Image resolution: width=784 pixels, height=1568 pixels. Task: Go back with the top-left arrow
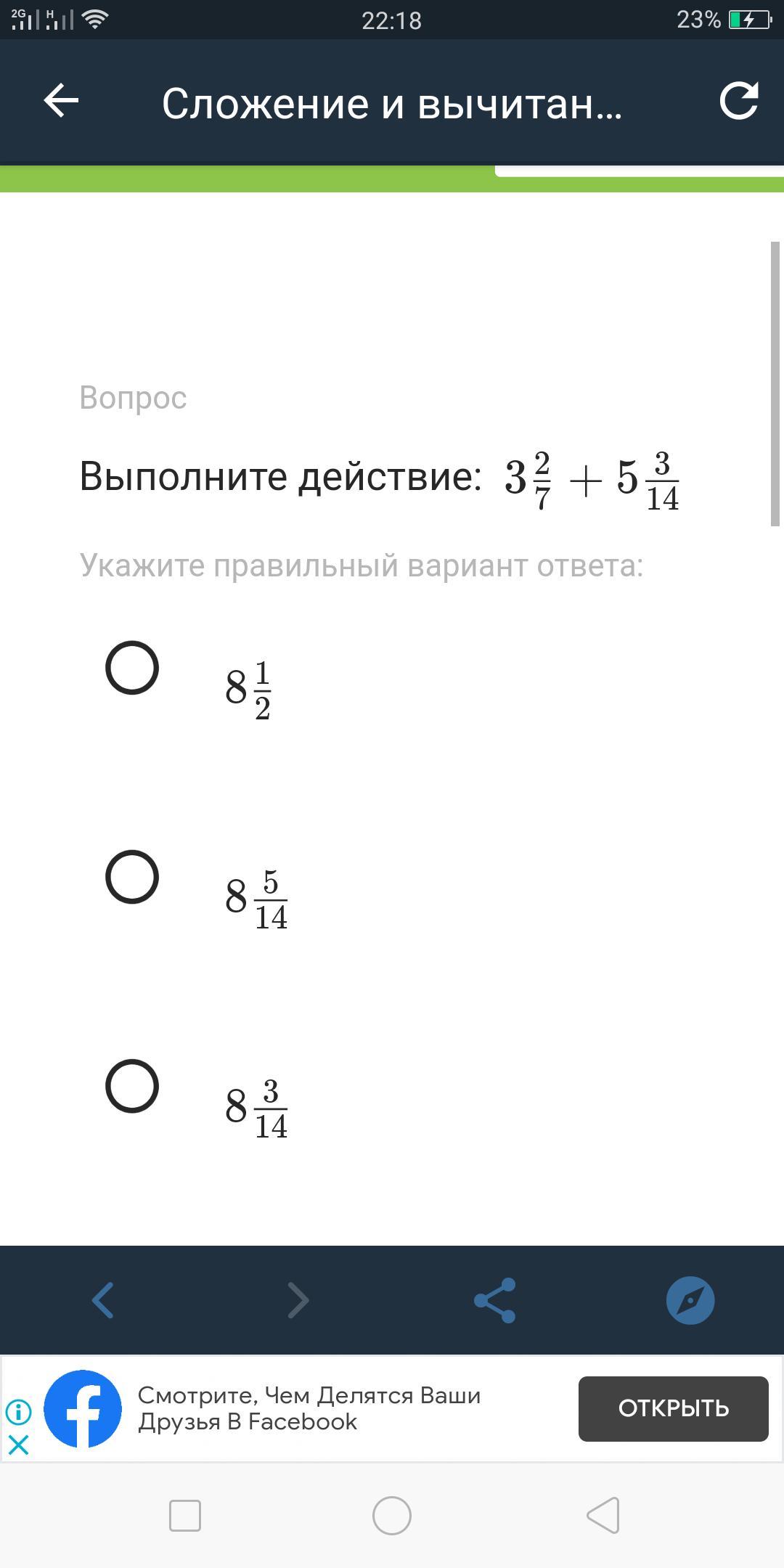(x=61, y=100)
